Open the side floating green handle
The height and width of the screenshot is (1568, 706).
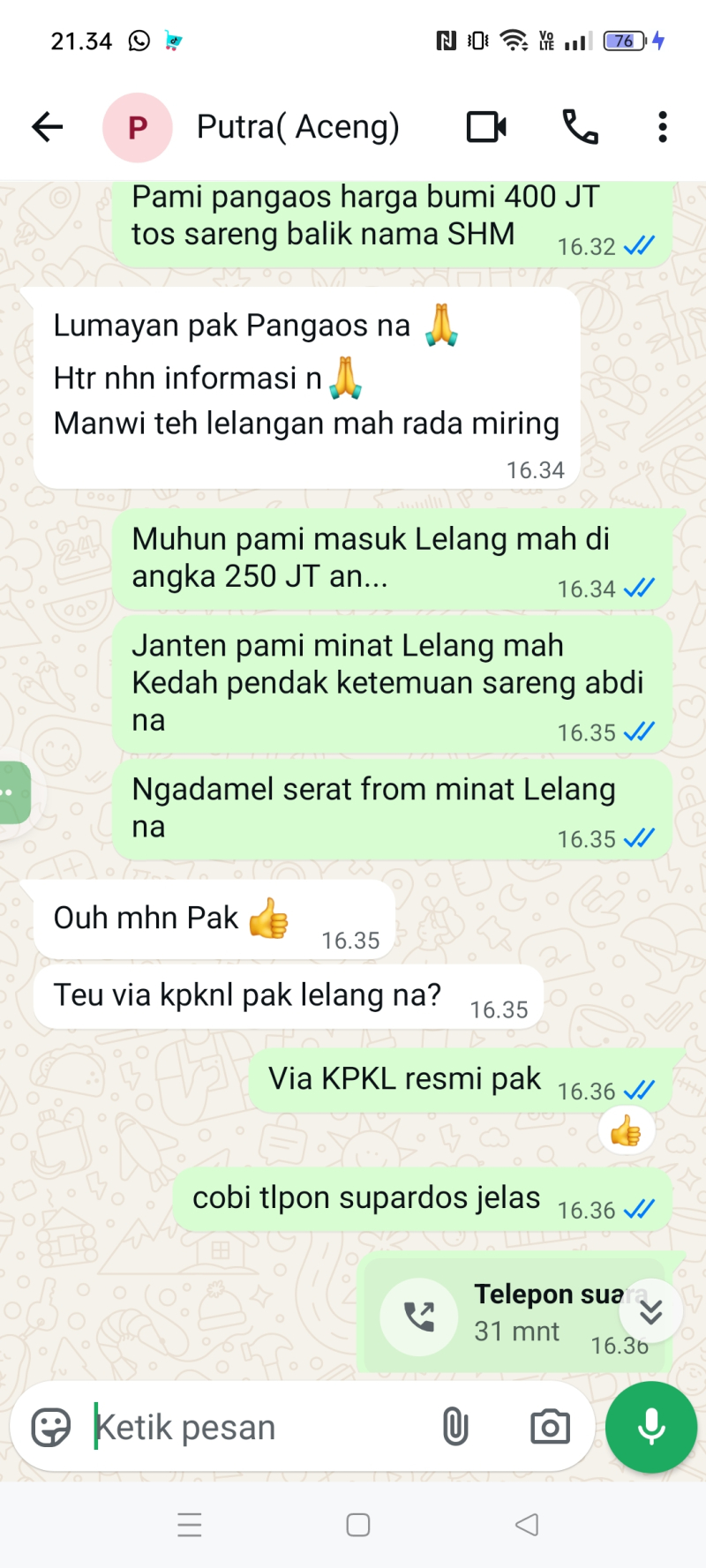[x=12, y=792]
